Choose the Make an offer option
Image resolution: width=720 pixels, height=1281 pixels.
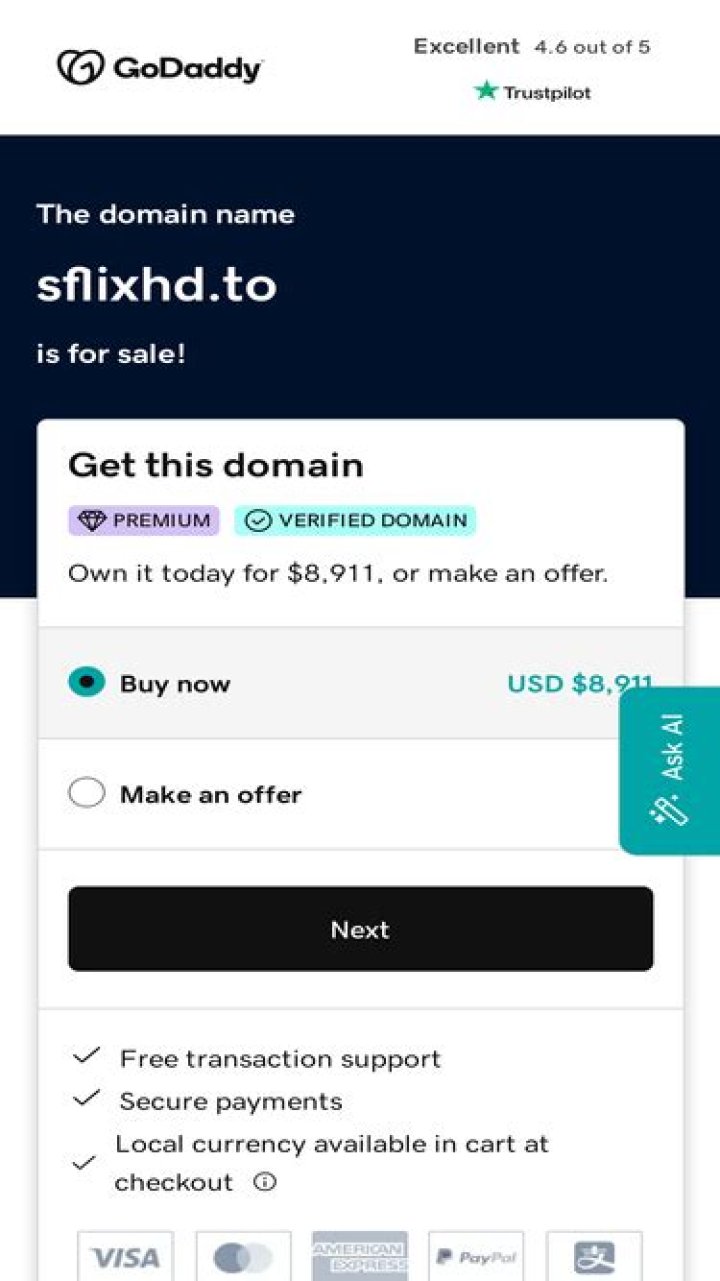[x=87, y=794]
